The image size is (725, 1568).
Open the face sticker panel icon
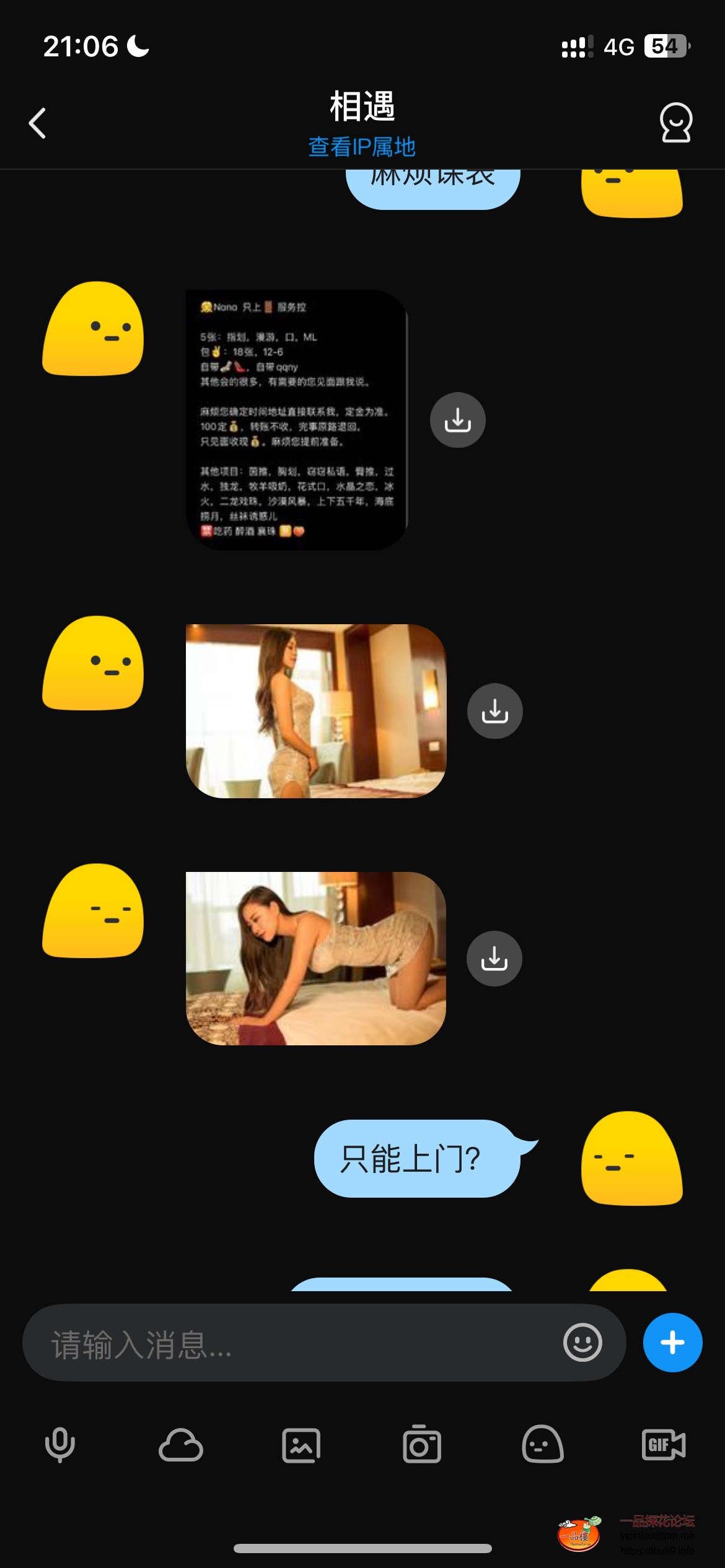[x=543, y=1445]
